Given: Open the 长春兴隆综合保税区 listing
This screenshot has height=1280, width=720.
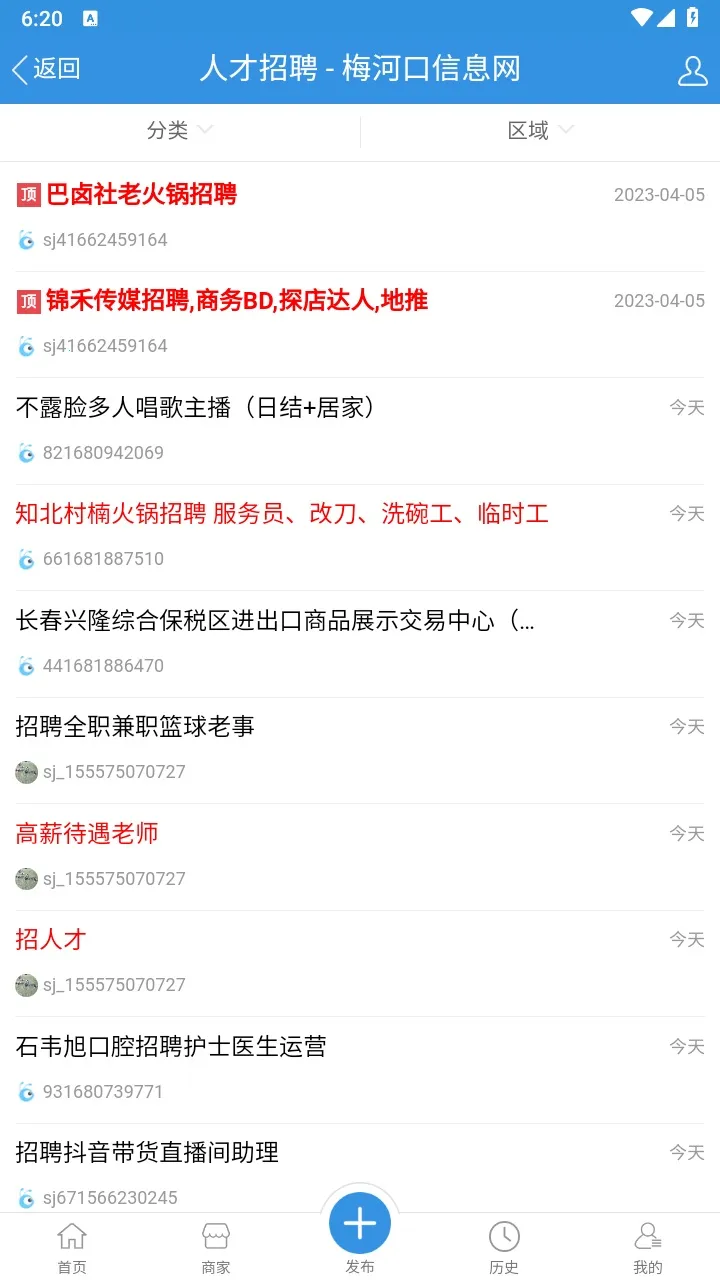Looking at the screenshot, I should click(275, 621).
